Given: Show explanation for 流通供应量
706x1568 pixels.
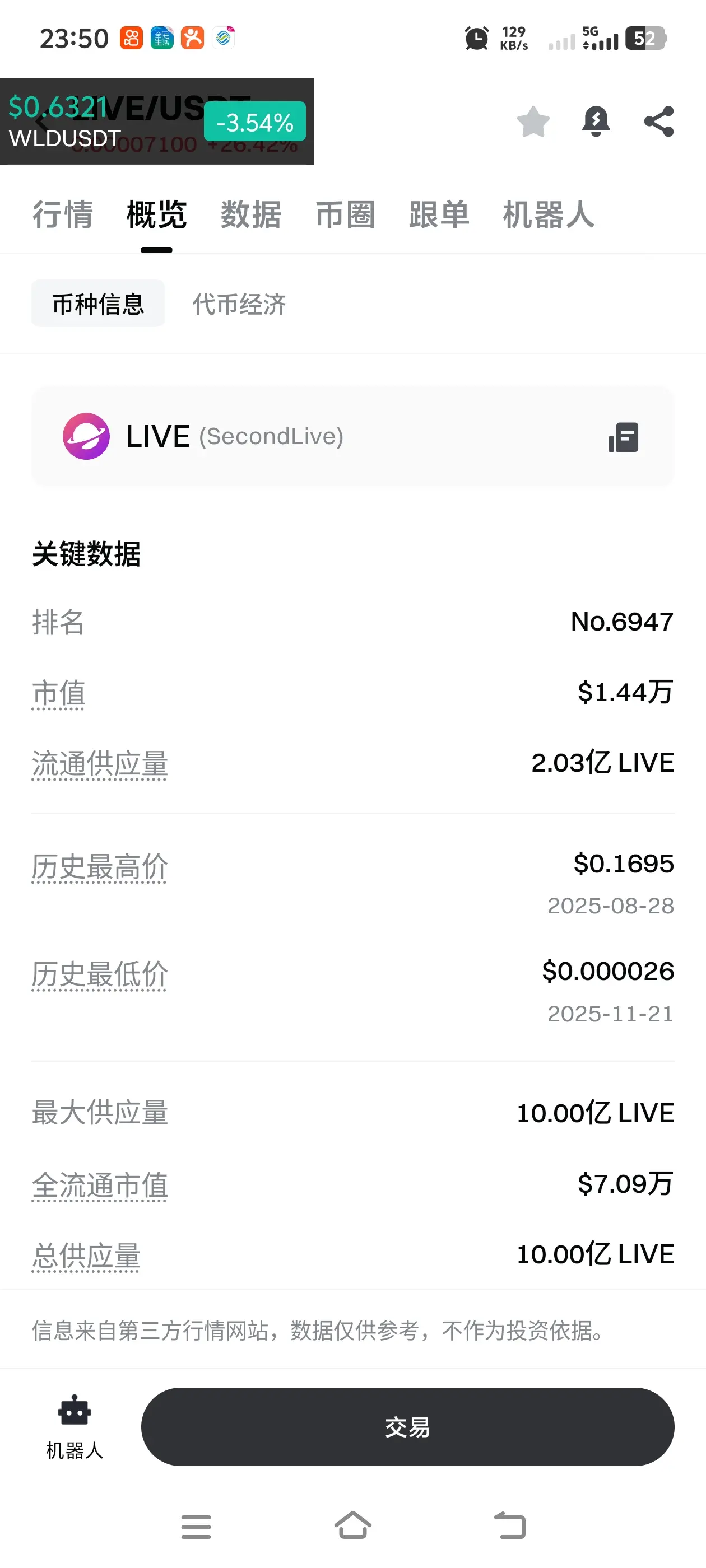Looking at the screenshot, I should coord(100,764).
